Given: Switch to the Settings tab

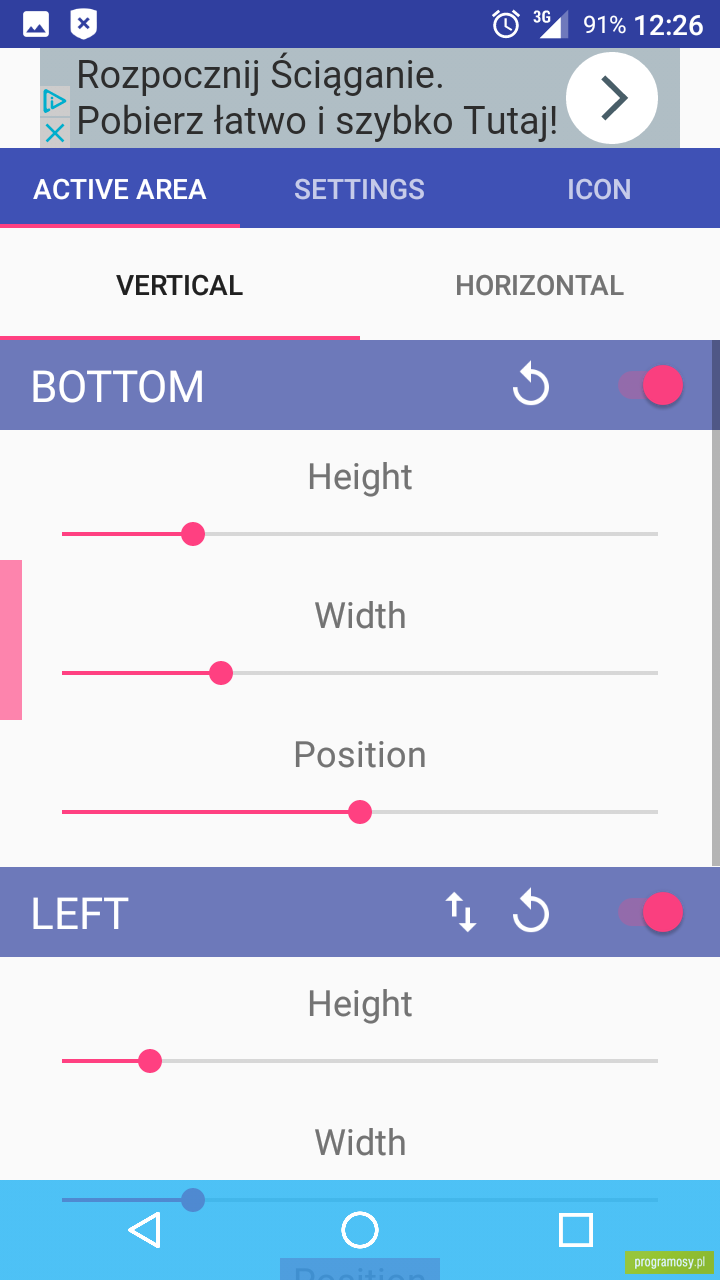Looking at the screenshot, I should click(x=360, y=189).
